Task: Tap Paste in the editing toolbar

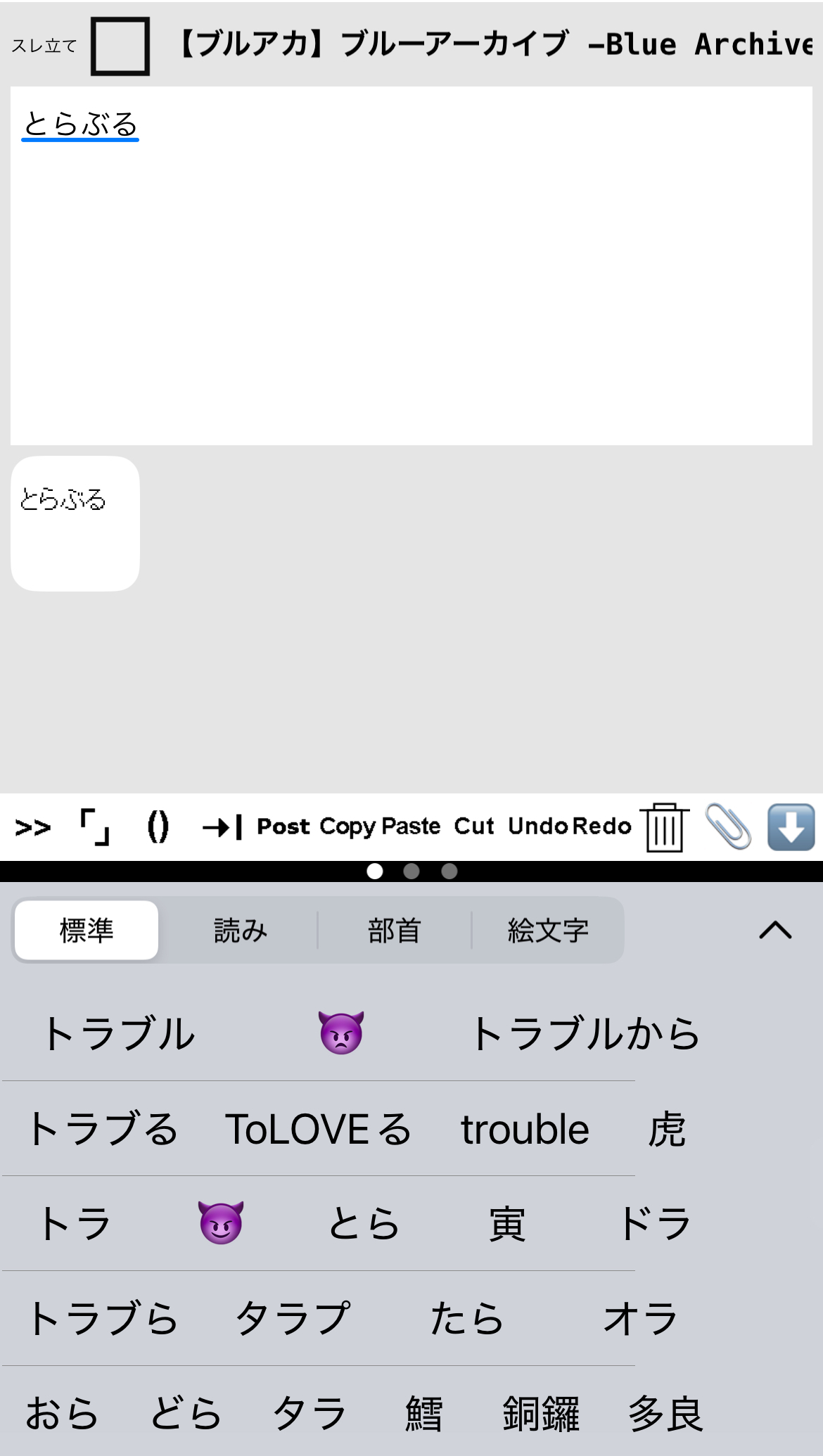Action: pyautogui.click(x=412, y=826)
